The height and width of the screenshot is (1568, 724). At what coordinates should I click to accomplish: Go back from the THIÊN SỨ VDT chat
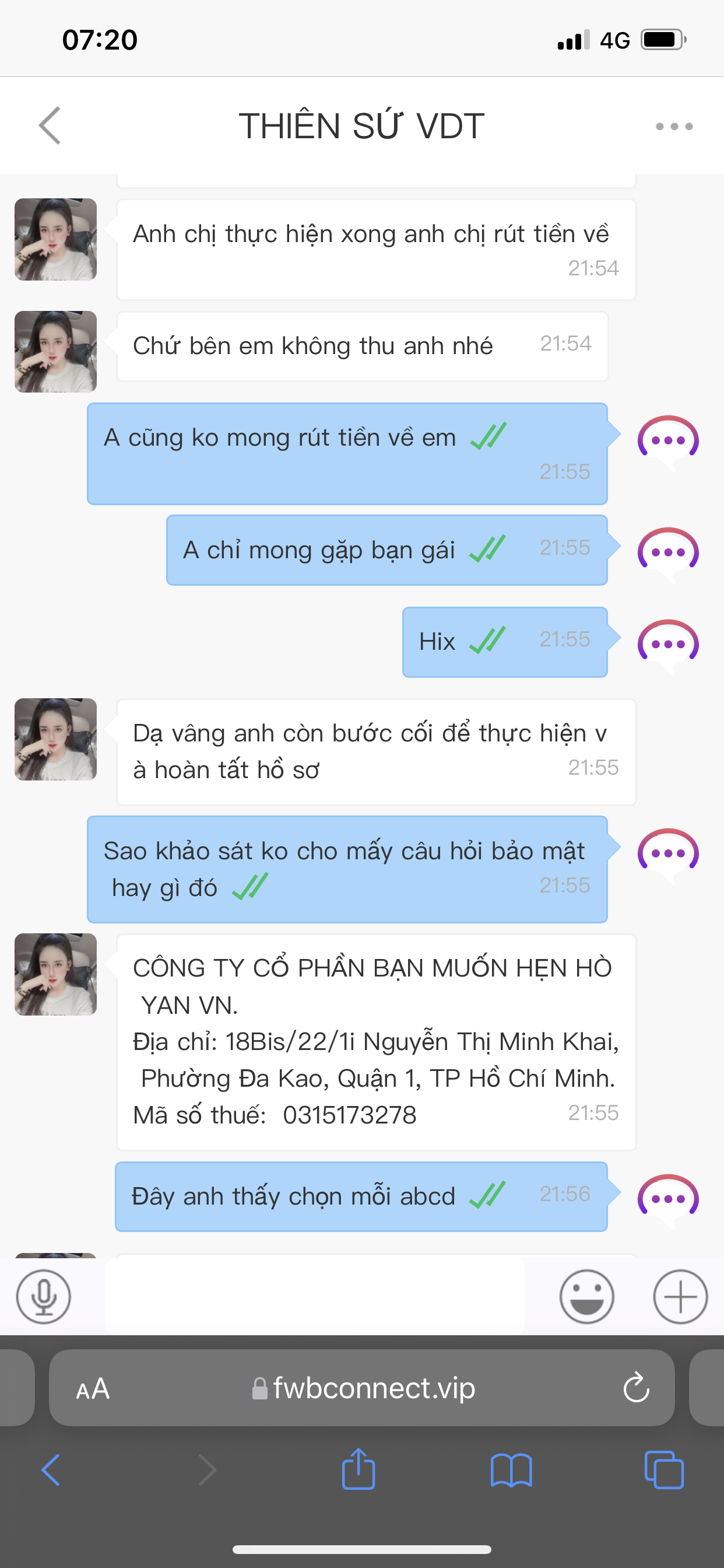tap(50, 126)
